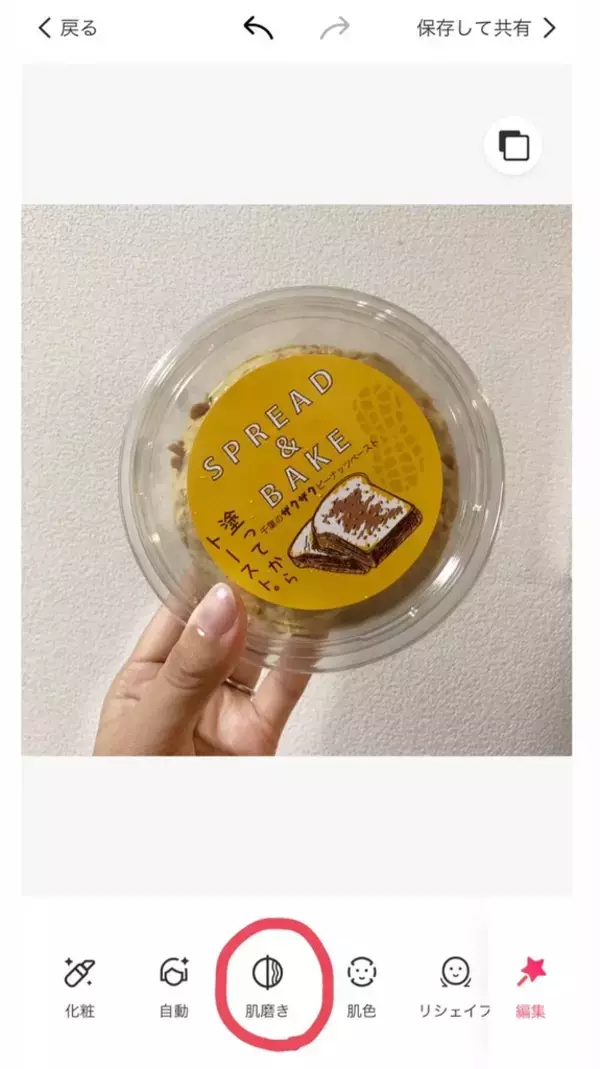Go back with the 戻る button
The width and height of the screenshot is (600, 1069).
pos(68,29)
